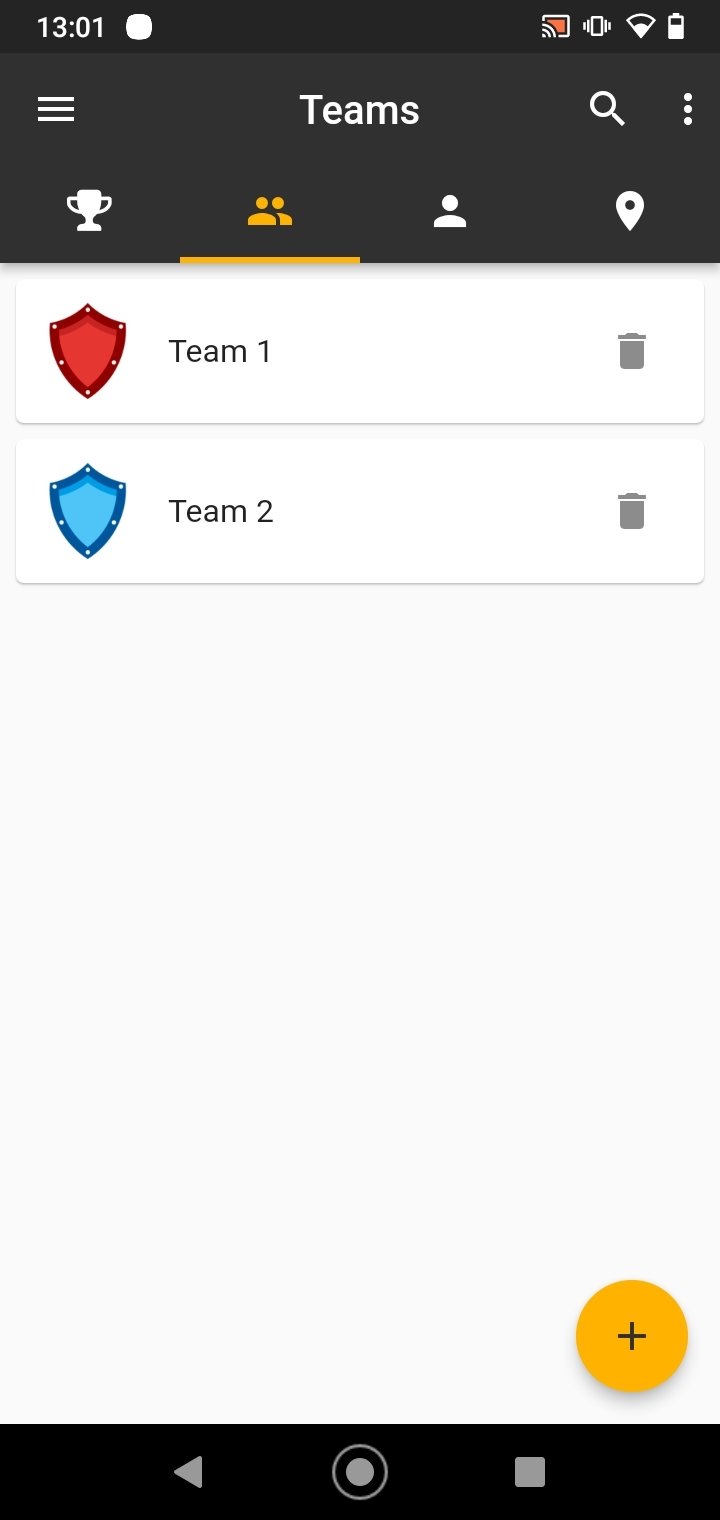Go to the location pin tab

coord(629,212)
